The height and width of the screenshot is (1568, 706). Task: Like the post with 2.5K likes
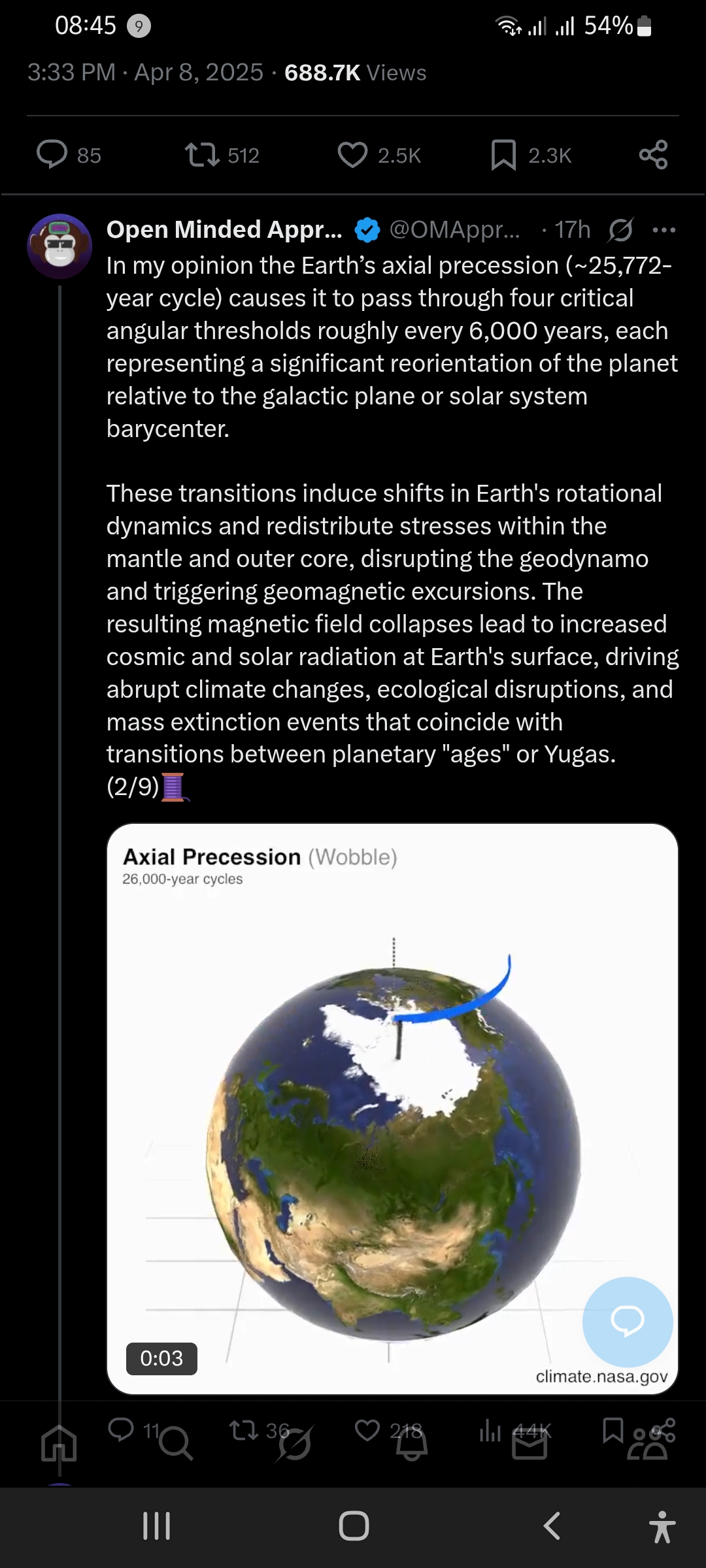[352, 155]
